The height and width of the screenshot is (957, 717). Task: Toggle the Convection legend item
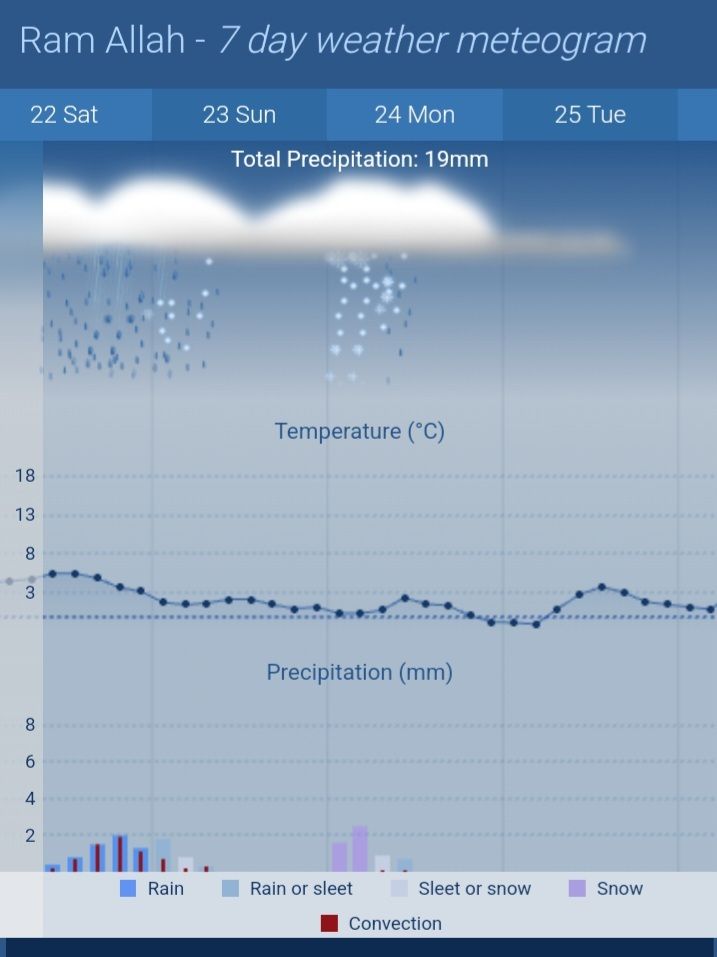pyautogui.click(x=382, y=923)
